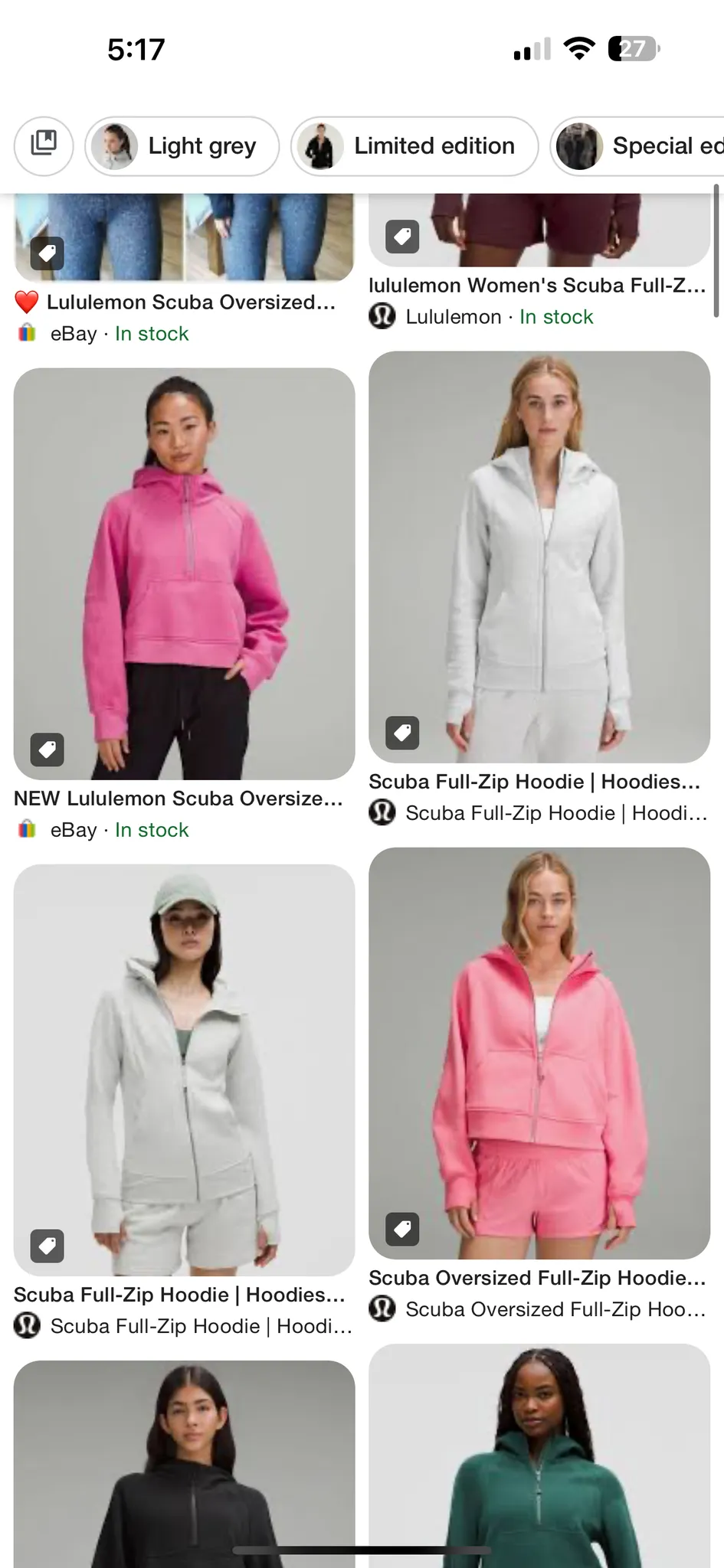Open the light grey Scuba Full-Zip Hoodie with blonde model
Image resolution: width=724 pixels, height=1568 pixels.
(539, 557)
